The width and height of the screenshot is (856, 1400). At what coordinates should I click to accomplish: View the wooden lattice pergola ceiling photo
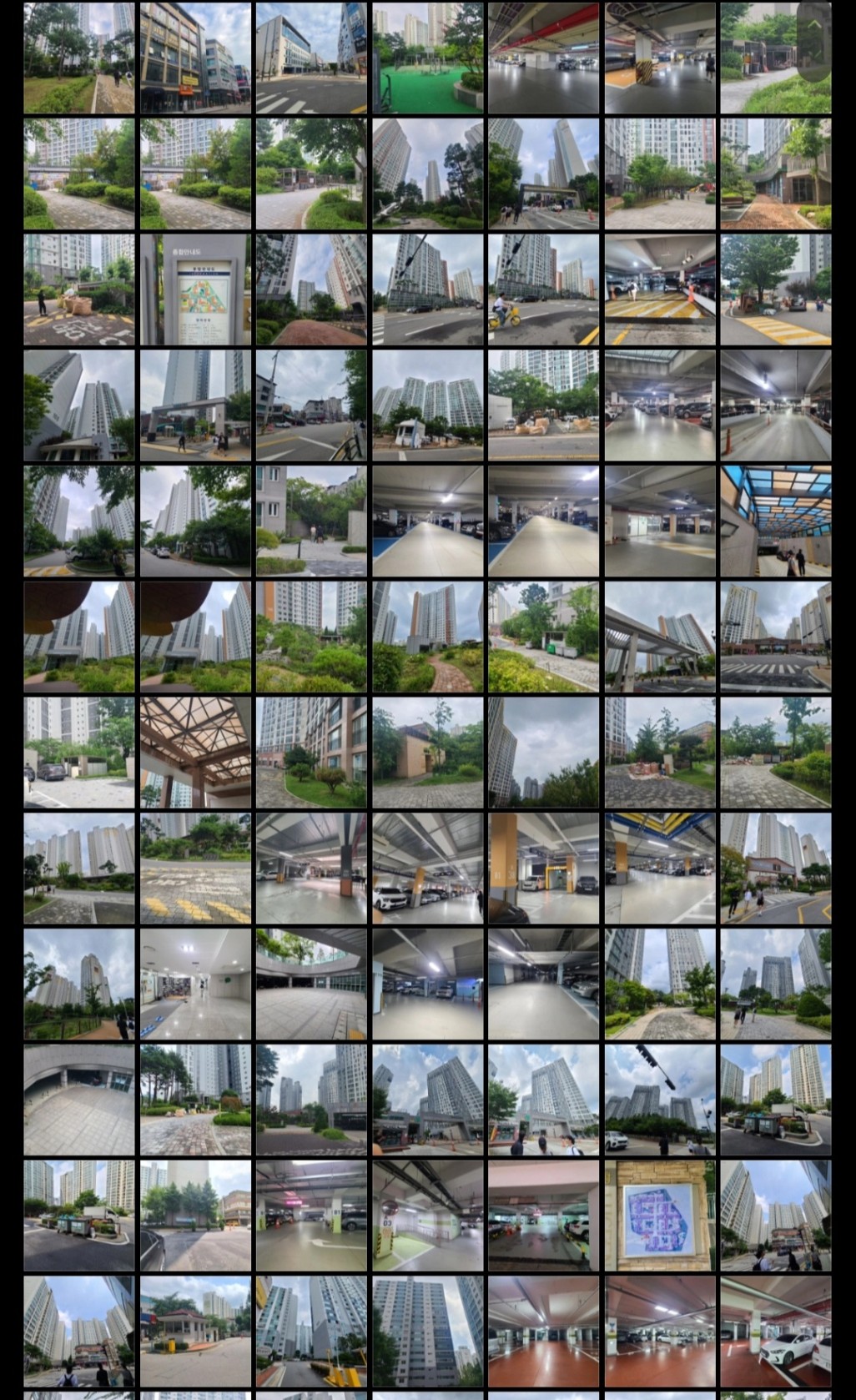[x=195, y=753]
